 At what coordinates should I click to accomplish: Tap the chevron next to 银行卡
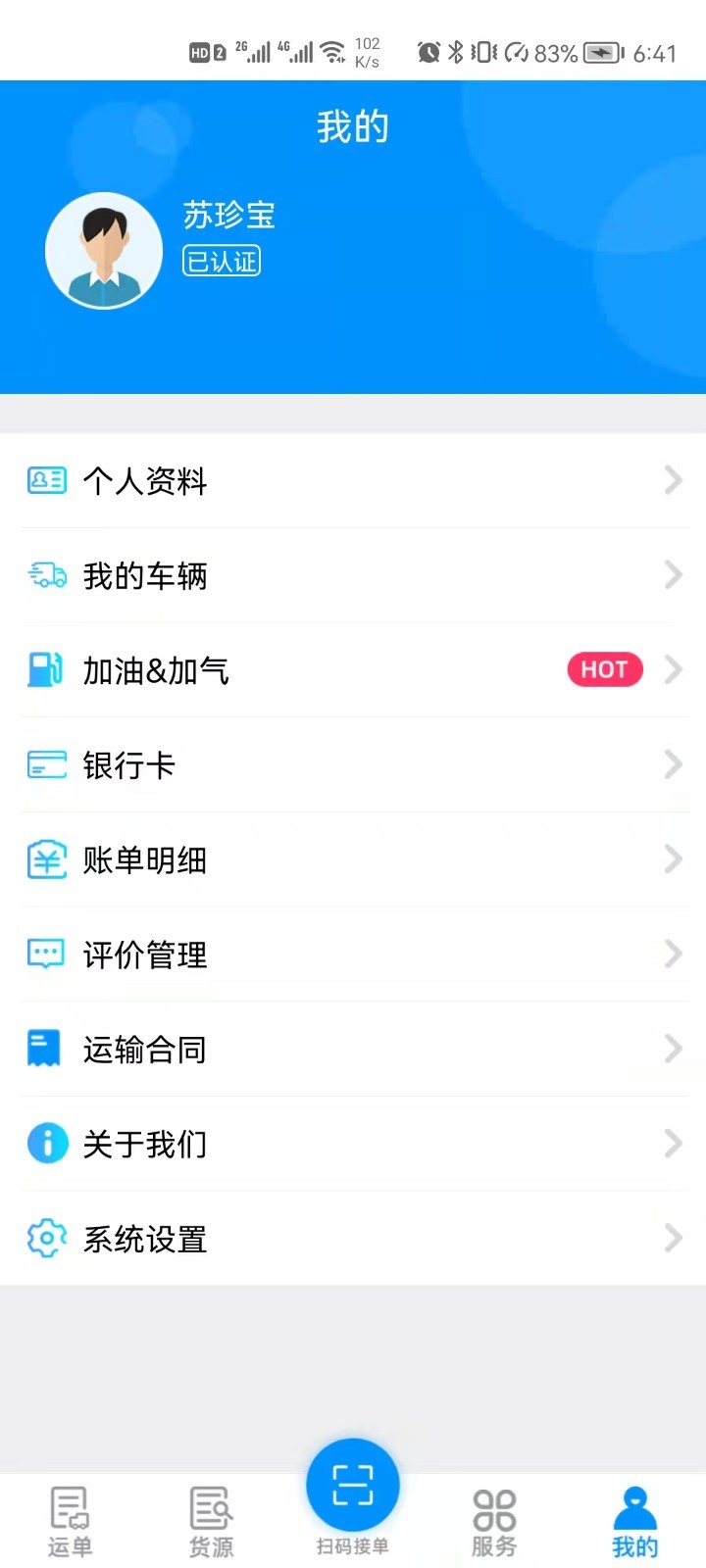click(673, 764)
